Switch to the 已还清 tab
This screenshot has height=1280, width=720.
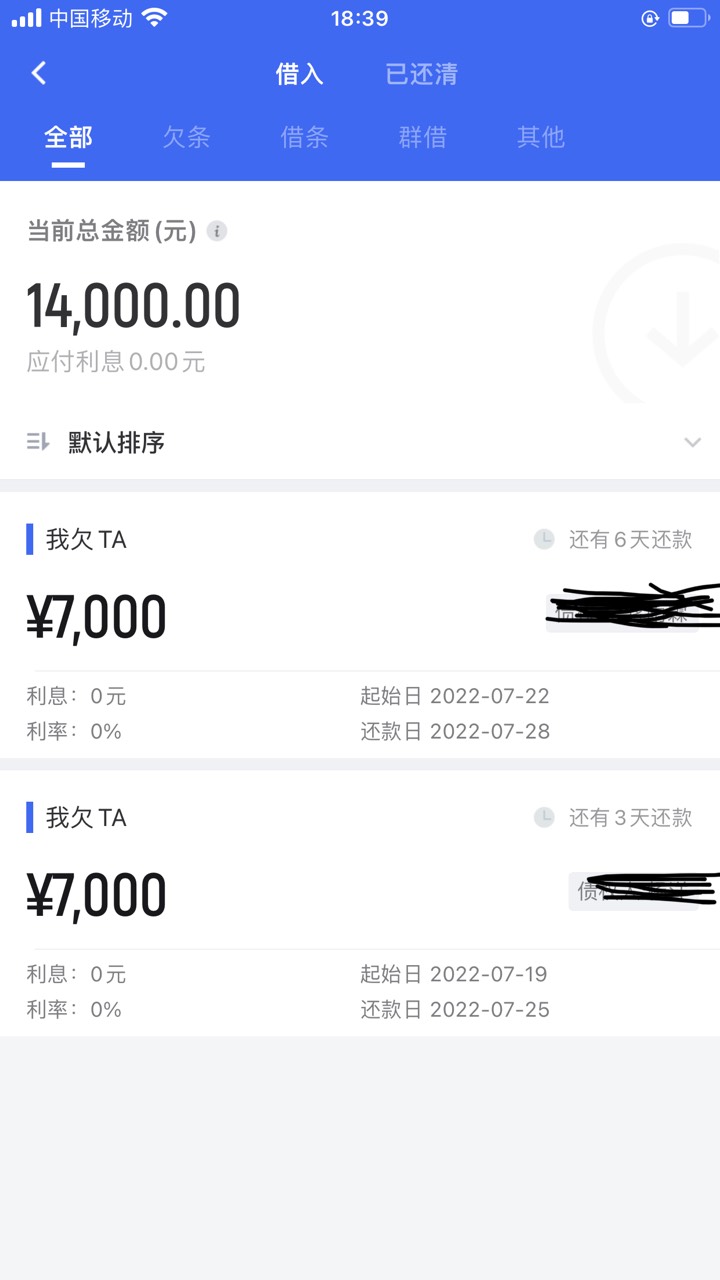coord(421,74)
